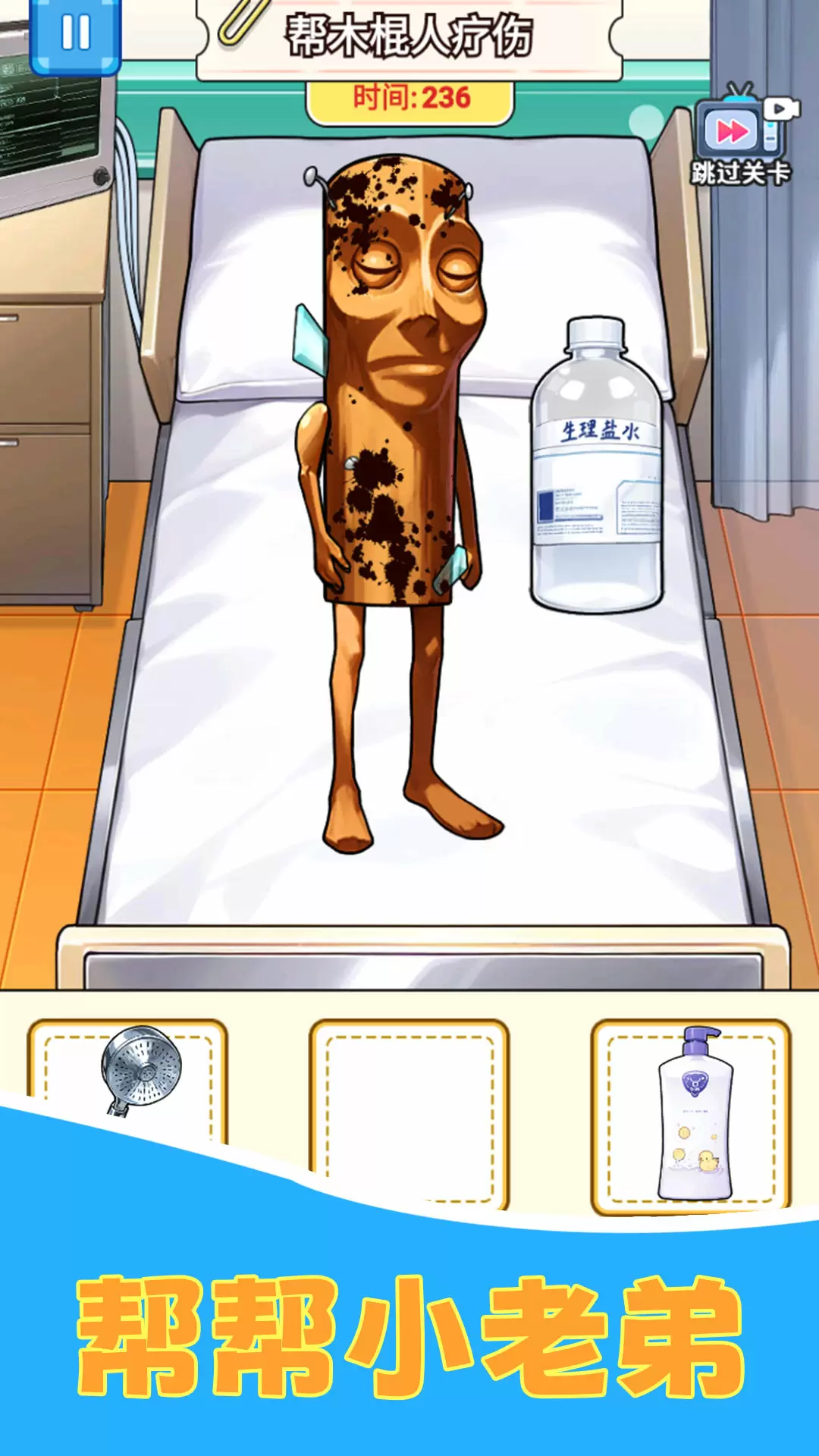
Task: Tap the saline water bottle
Action: point(597,470)
